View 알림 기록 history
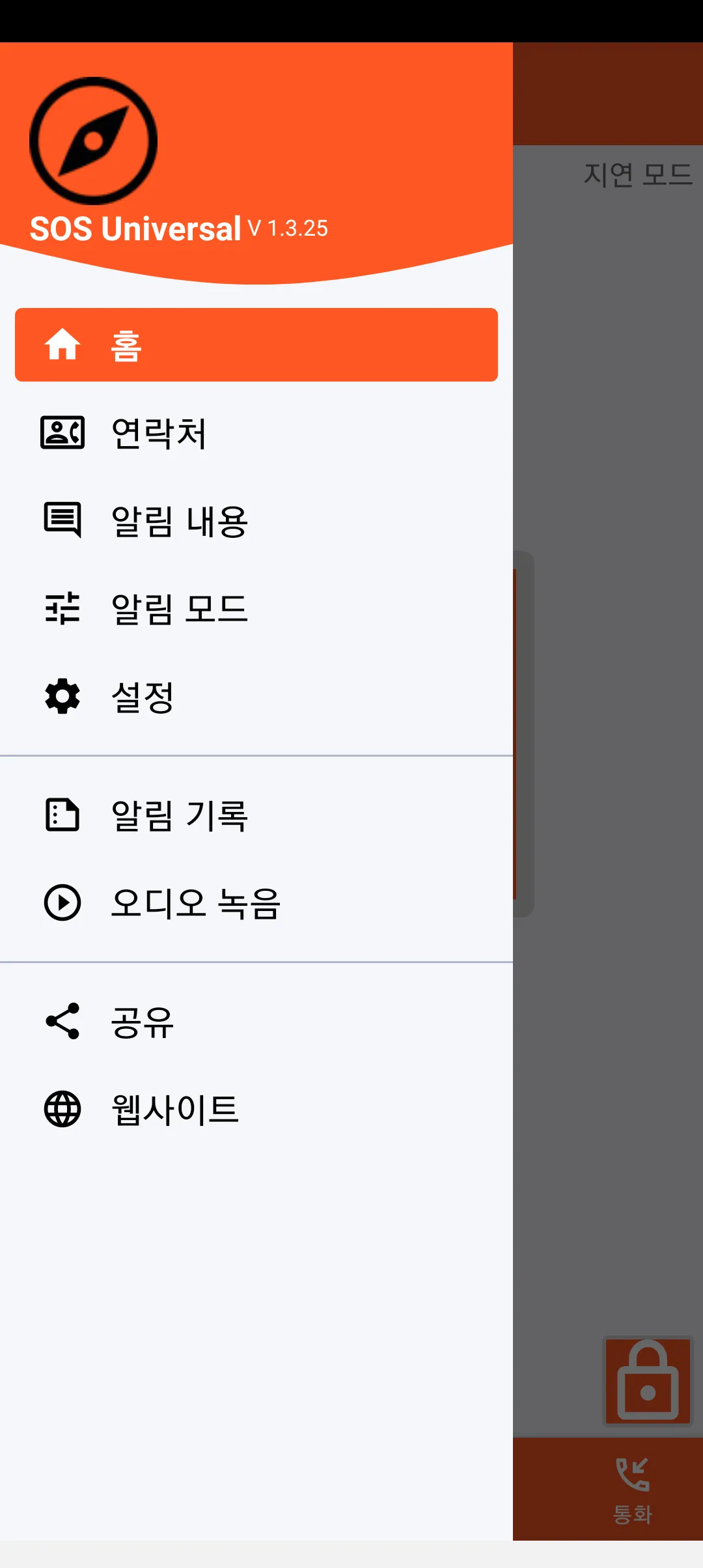This screenshot has width=703, height=1568. click(x=256, y=815)
